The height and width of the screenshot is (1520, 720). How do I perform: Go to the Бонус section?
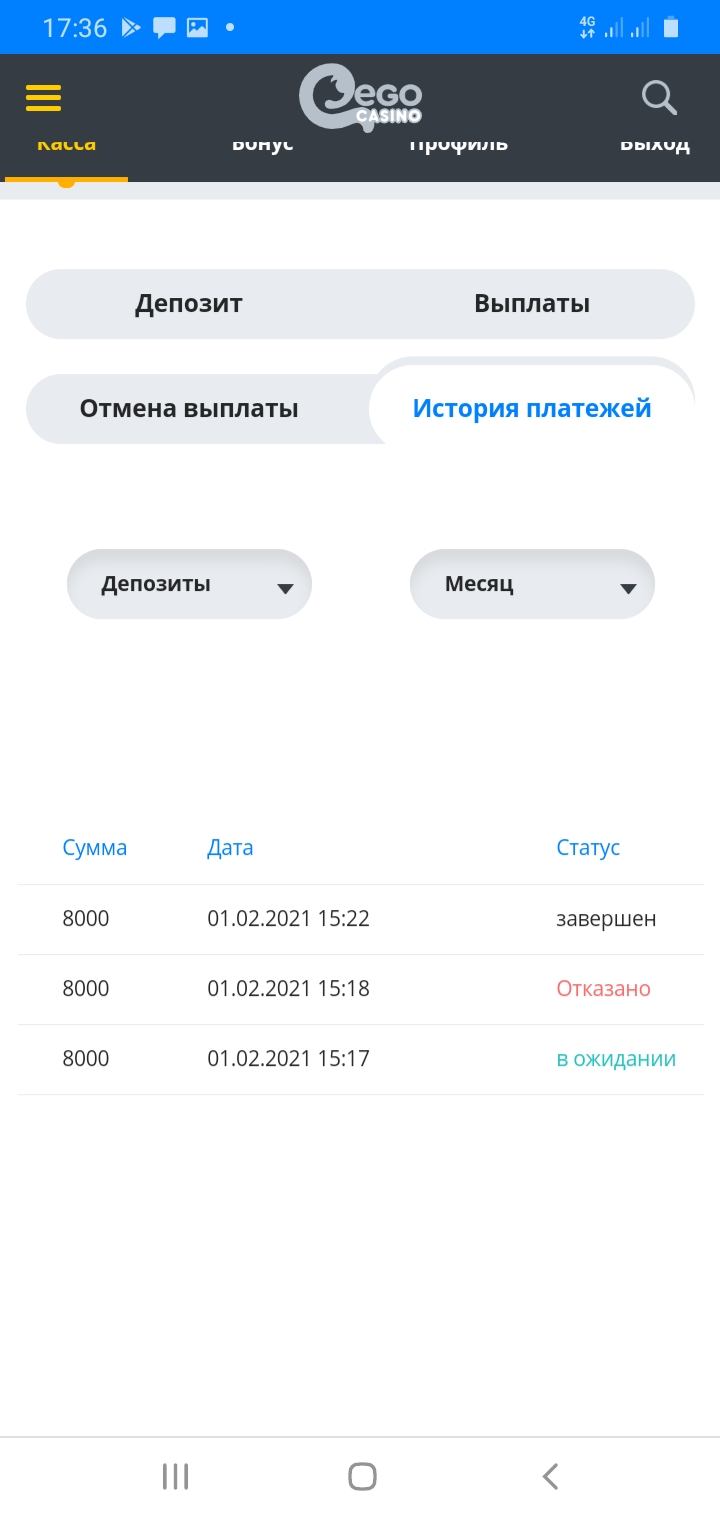(261, 142)
